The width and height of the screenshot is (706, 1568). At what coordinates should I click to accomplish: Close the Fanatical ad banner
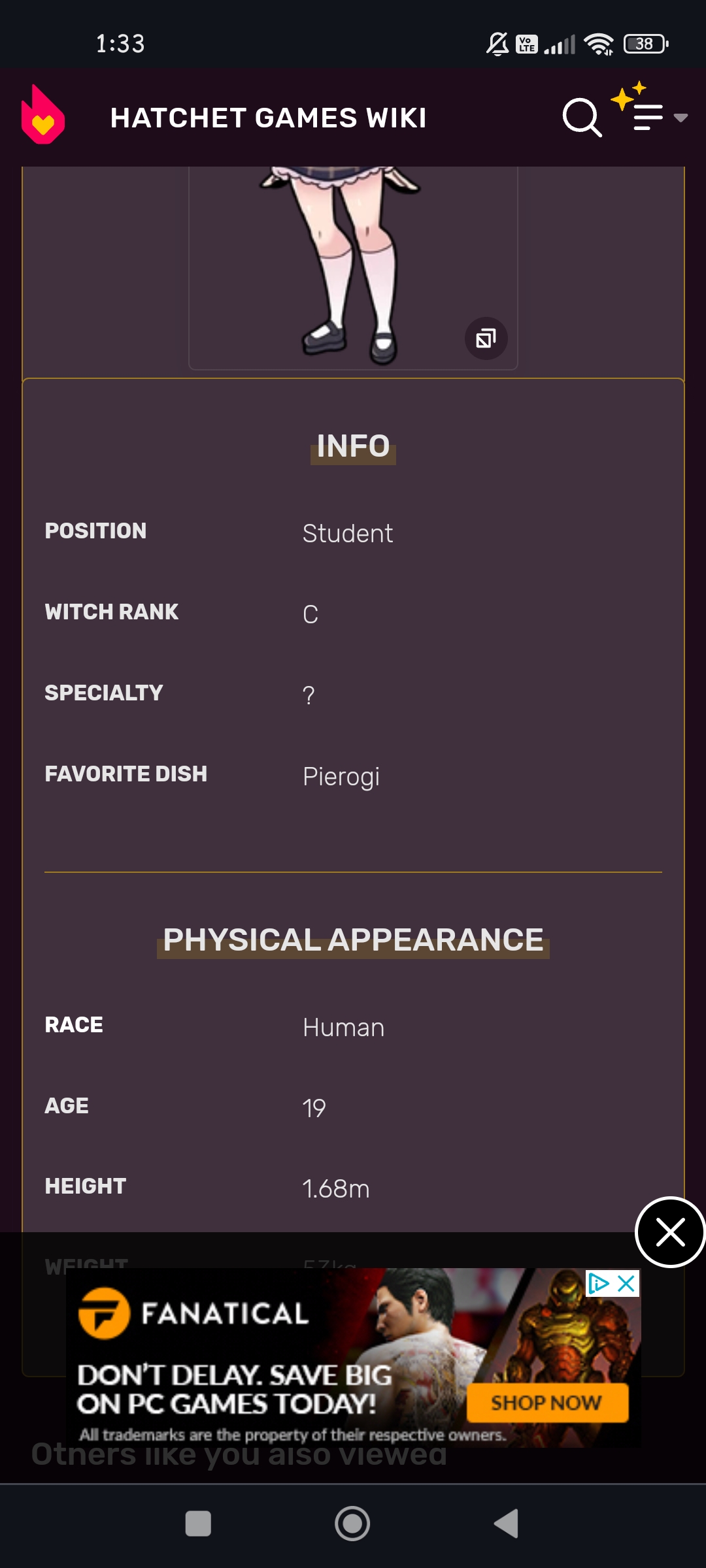point(626,1284)
